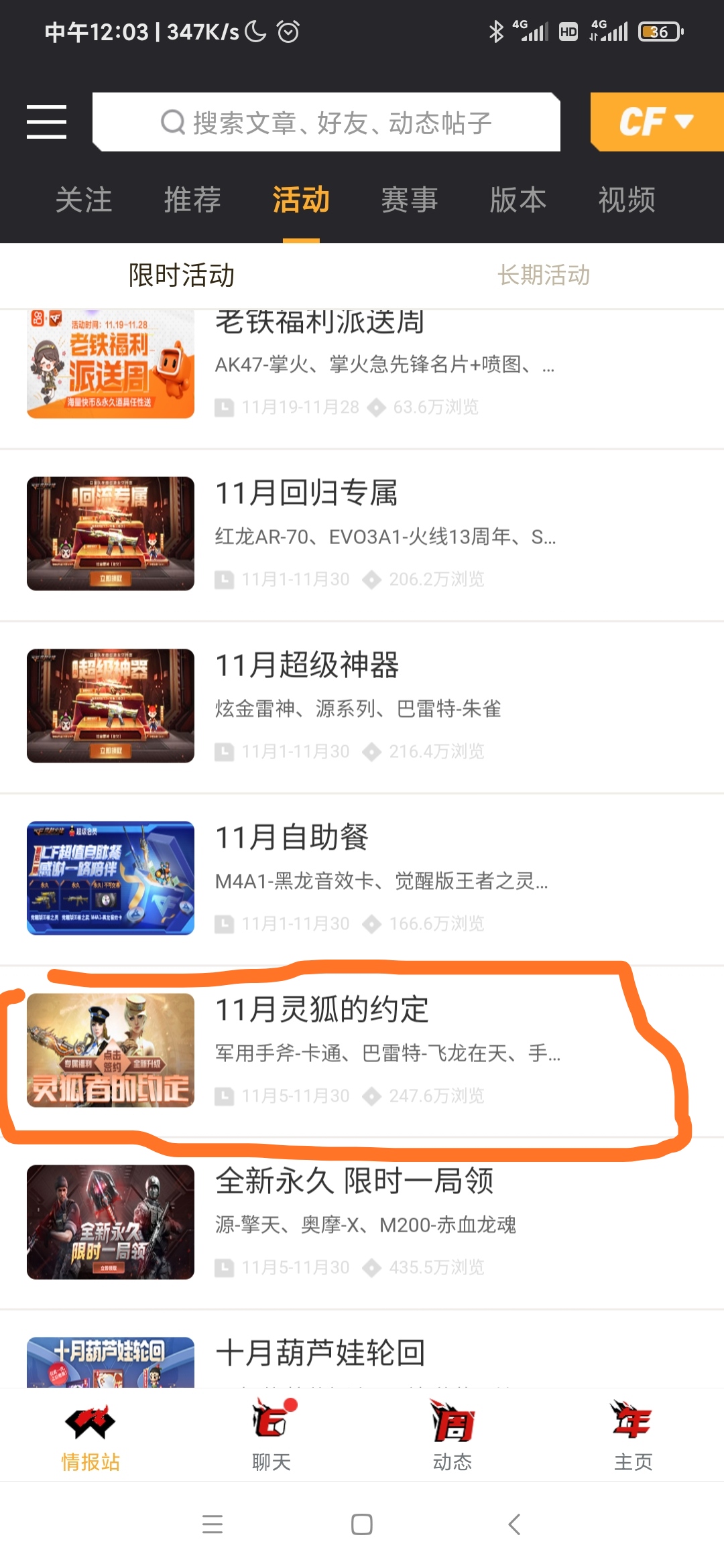The image size is (724, 1568).
Task: Go to the 聊天 tab
Action: (271, 1434)
